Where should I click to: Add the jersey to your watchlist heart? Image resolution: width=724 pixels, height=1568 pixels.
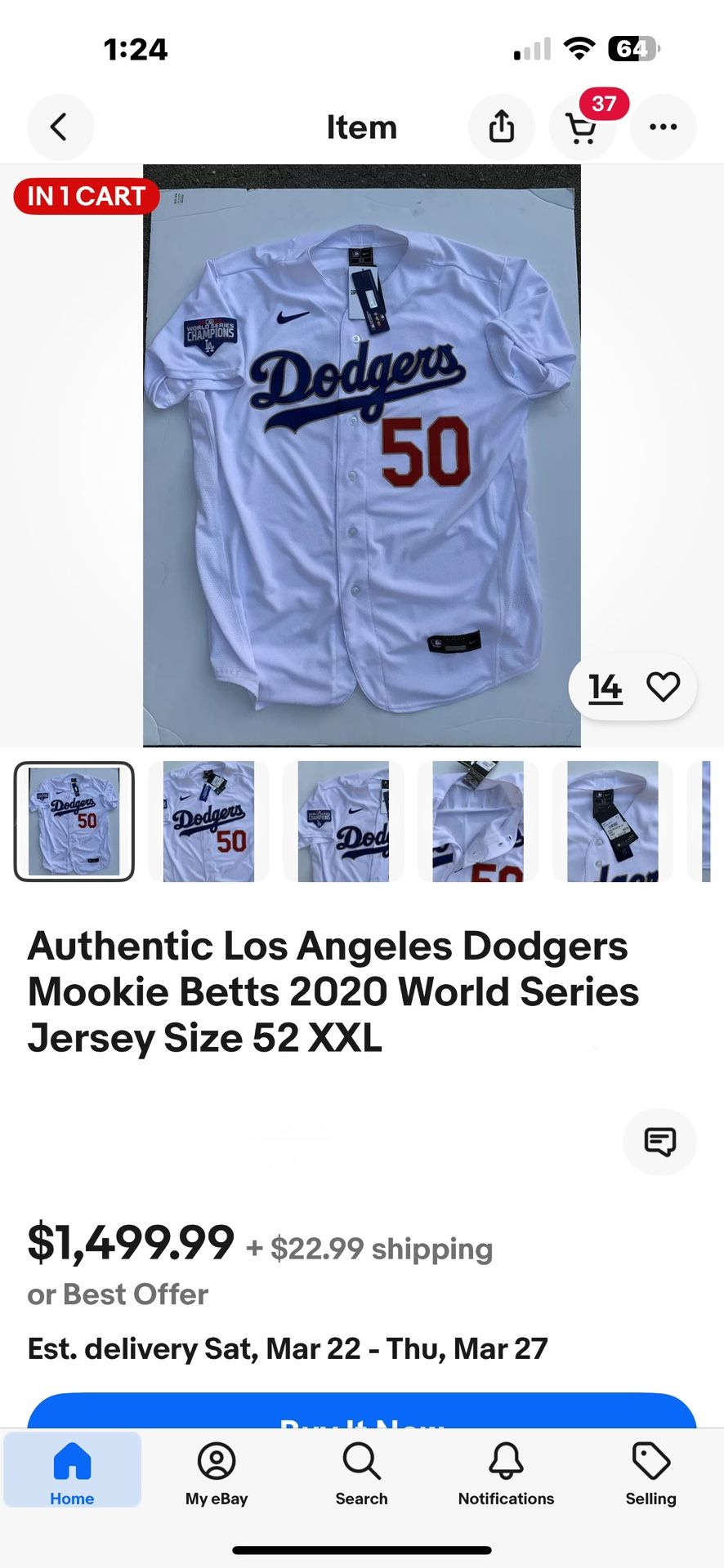[x=663, y=687]
